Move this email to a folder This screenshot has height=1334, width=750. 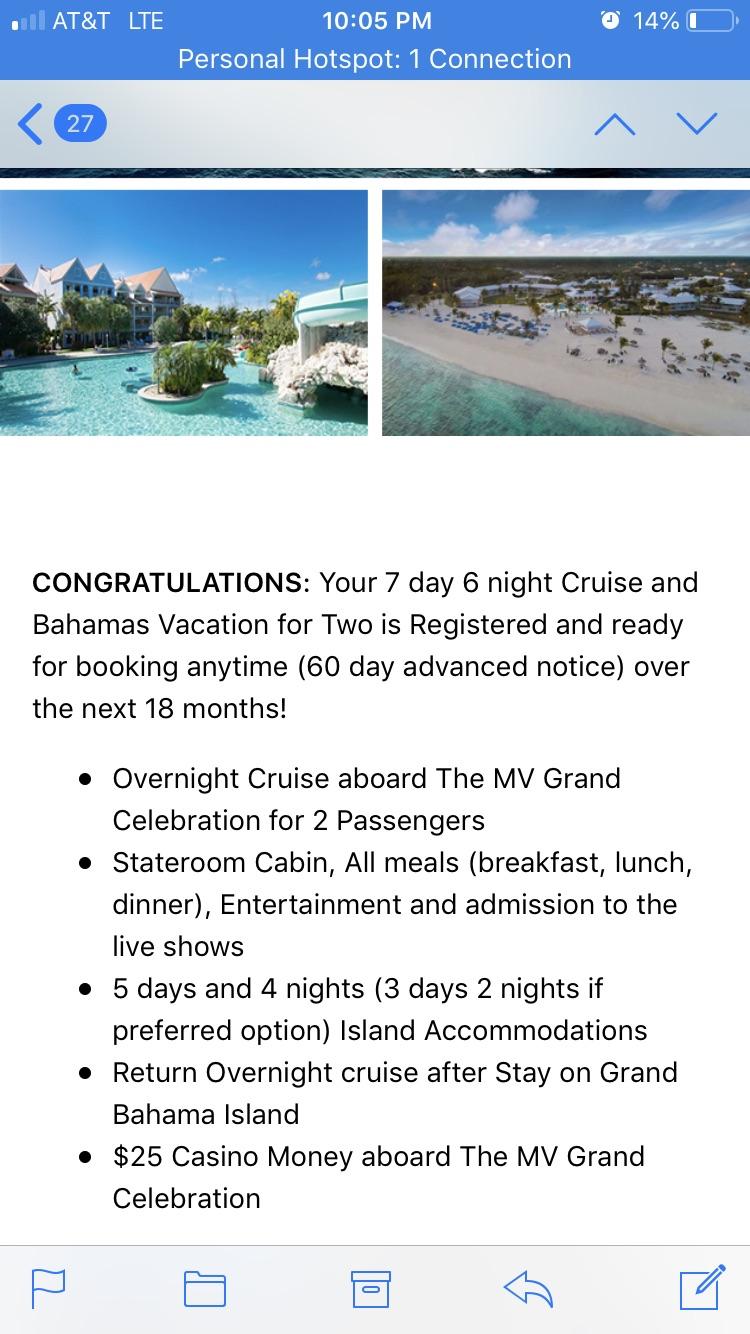[205, 1288]
